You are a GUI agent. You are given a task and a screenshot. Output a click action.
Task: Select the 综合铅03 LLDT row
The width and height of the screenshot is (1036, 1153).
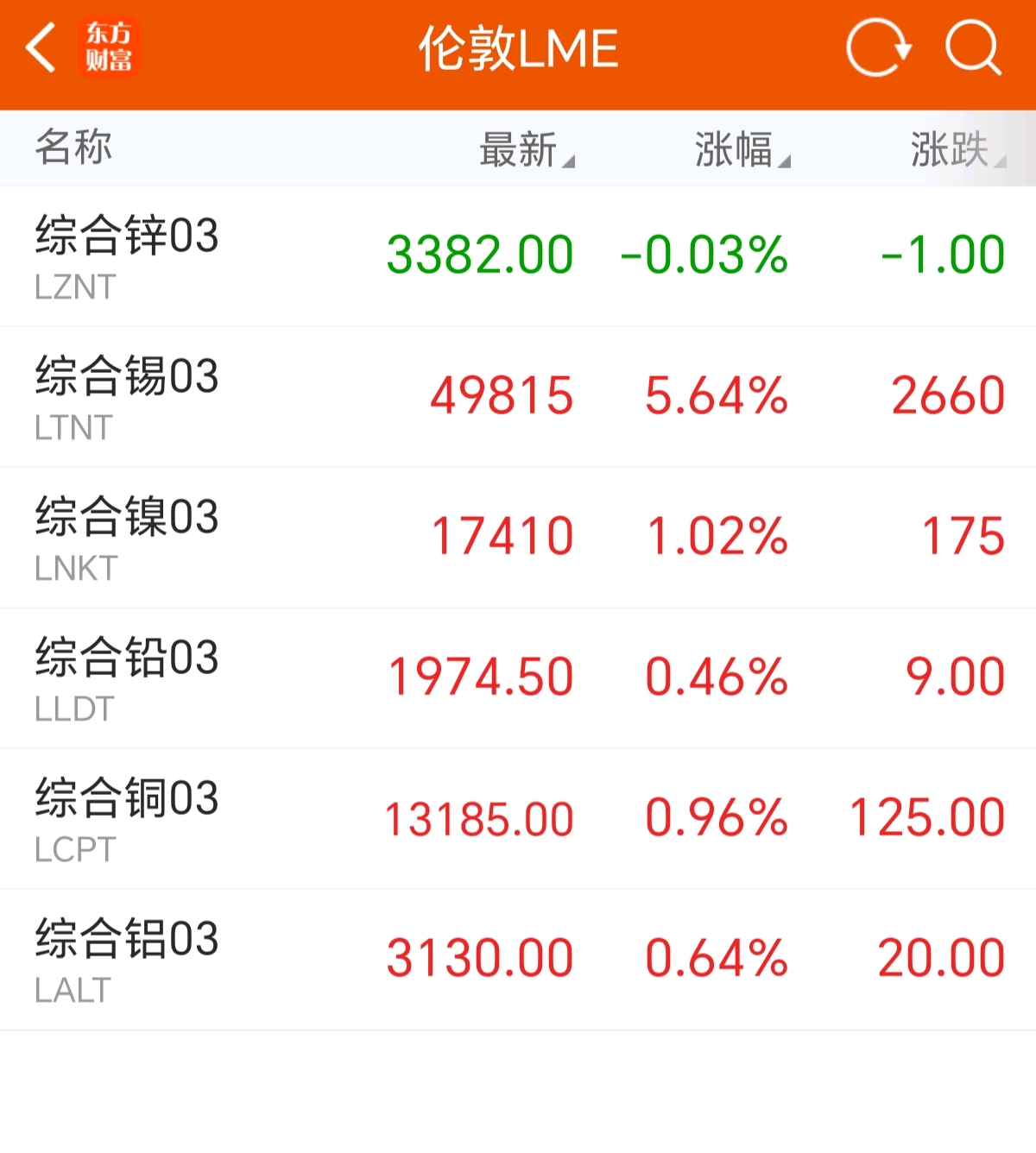pyautogui.click(x=518, y=678)
